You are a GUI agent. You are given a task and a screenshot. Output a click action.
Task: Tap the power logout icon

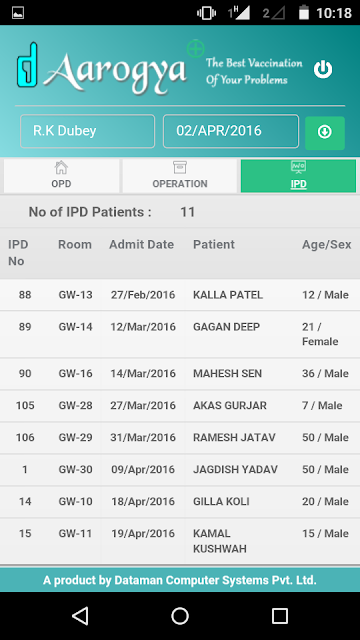point(323,69)
